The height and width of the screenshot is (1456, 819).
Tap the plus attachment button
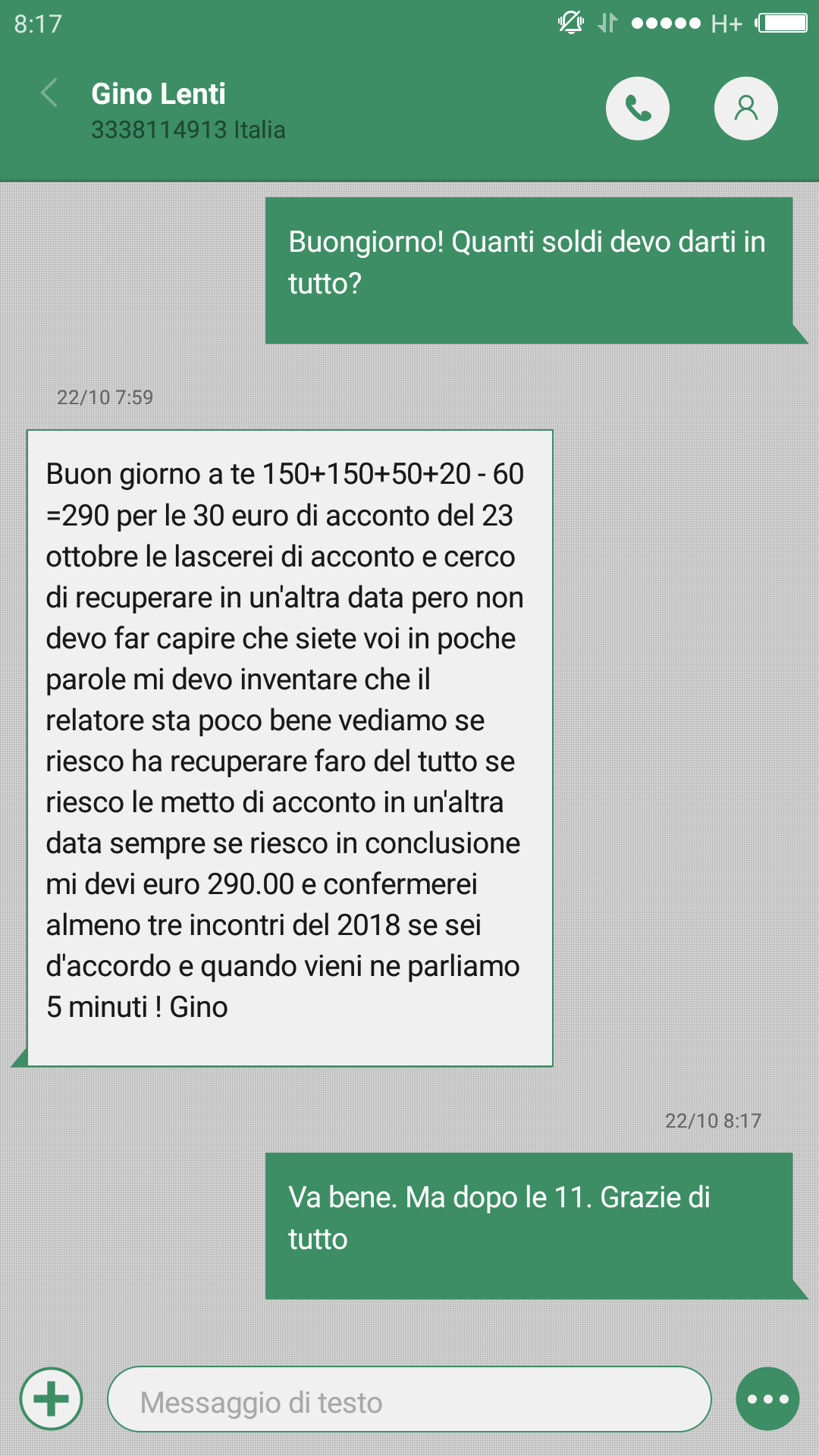pos(52,1398)
